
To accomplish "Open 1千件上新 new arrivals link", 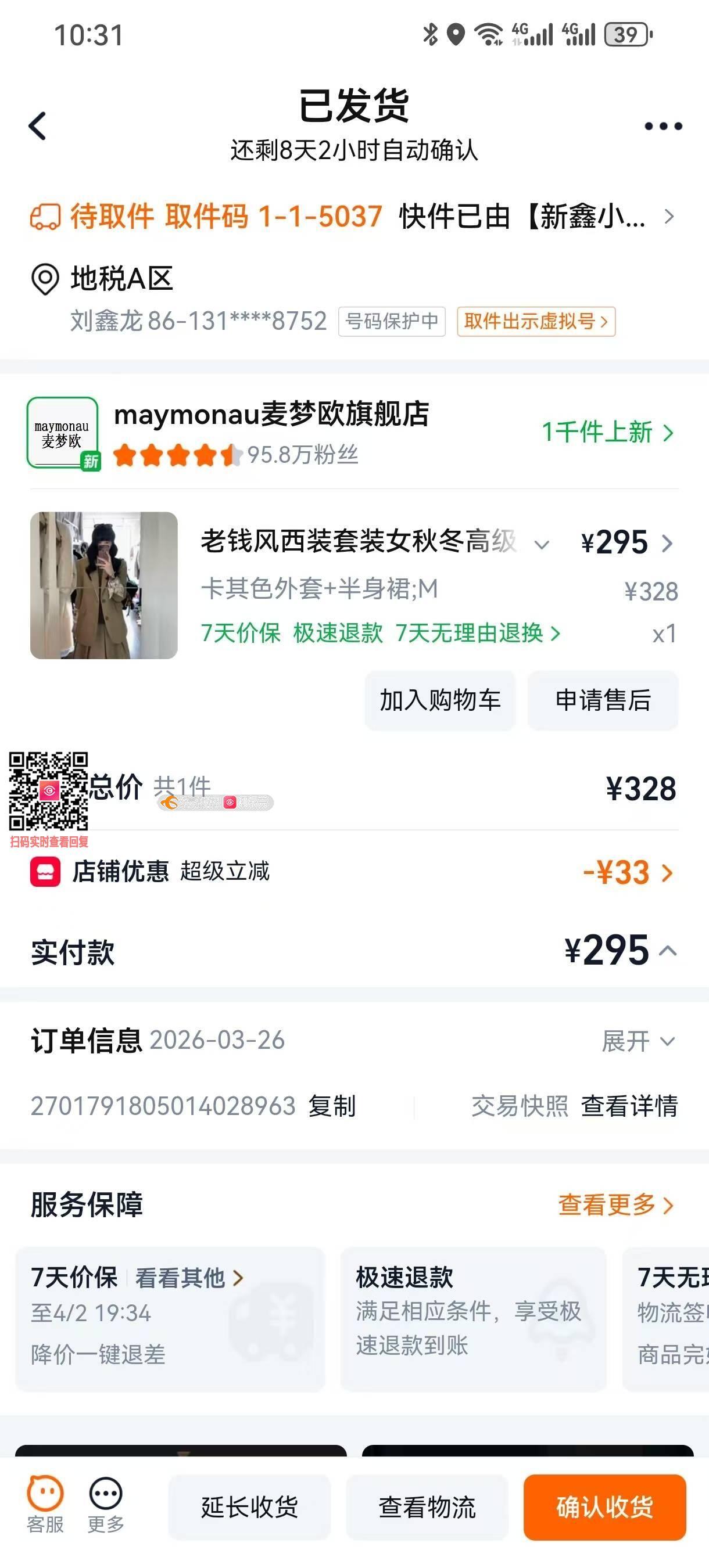I will [x=608, y=432].
